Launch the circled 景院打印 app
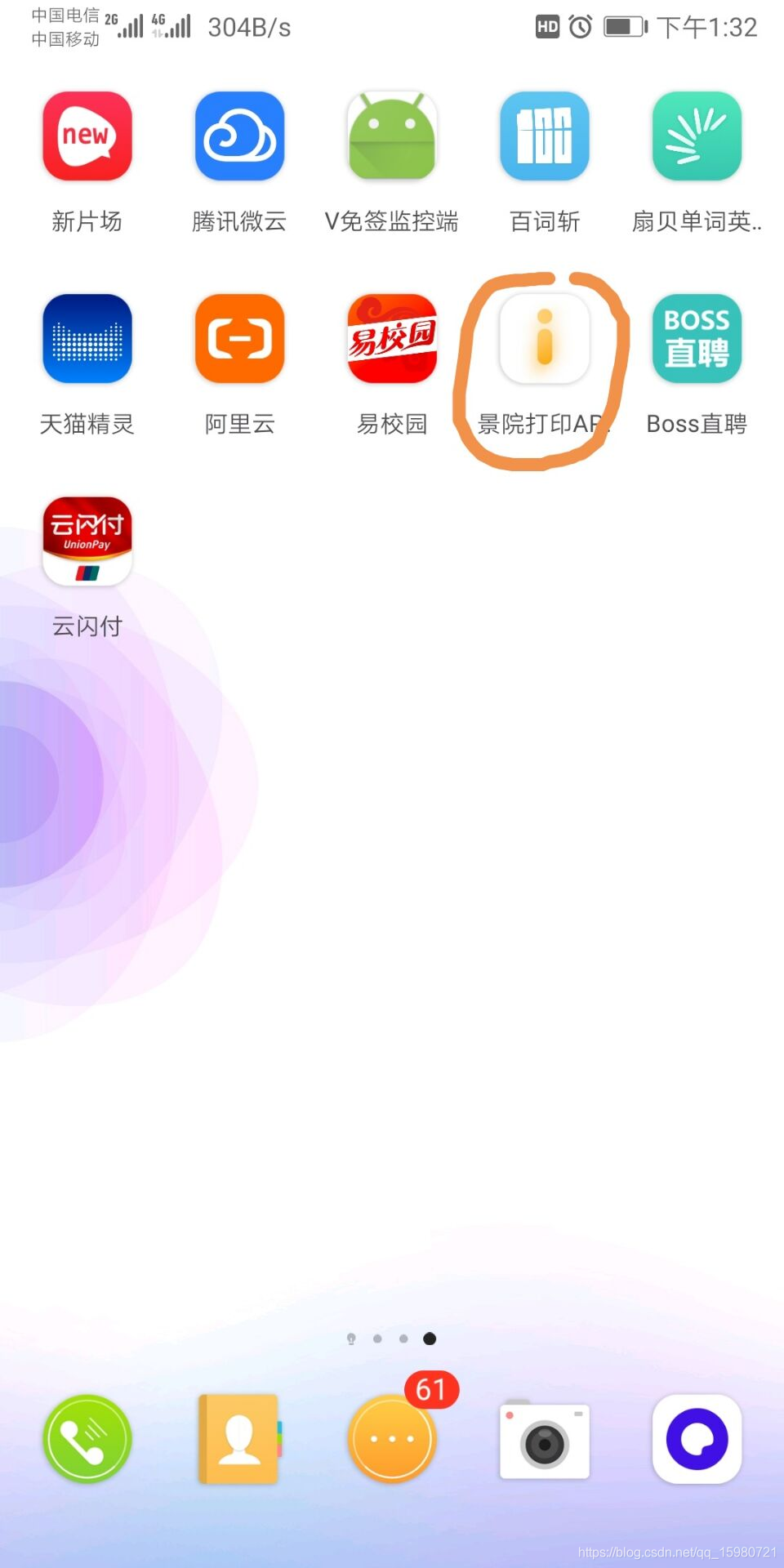Viewport: 784px width, 1568px height. pos(545,339)
